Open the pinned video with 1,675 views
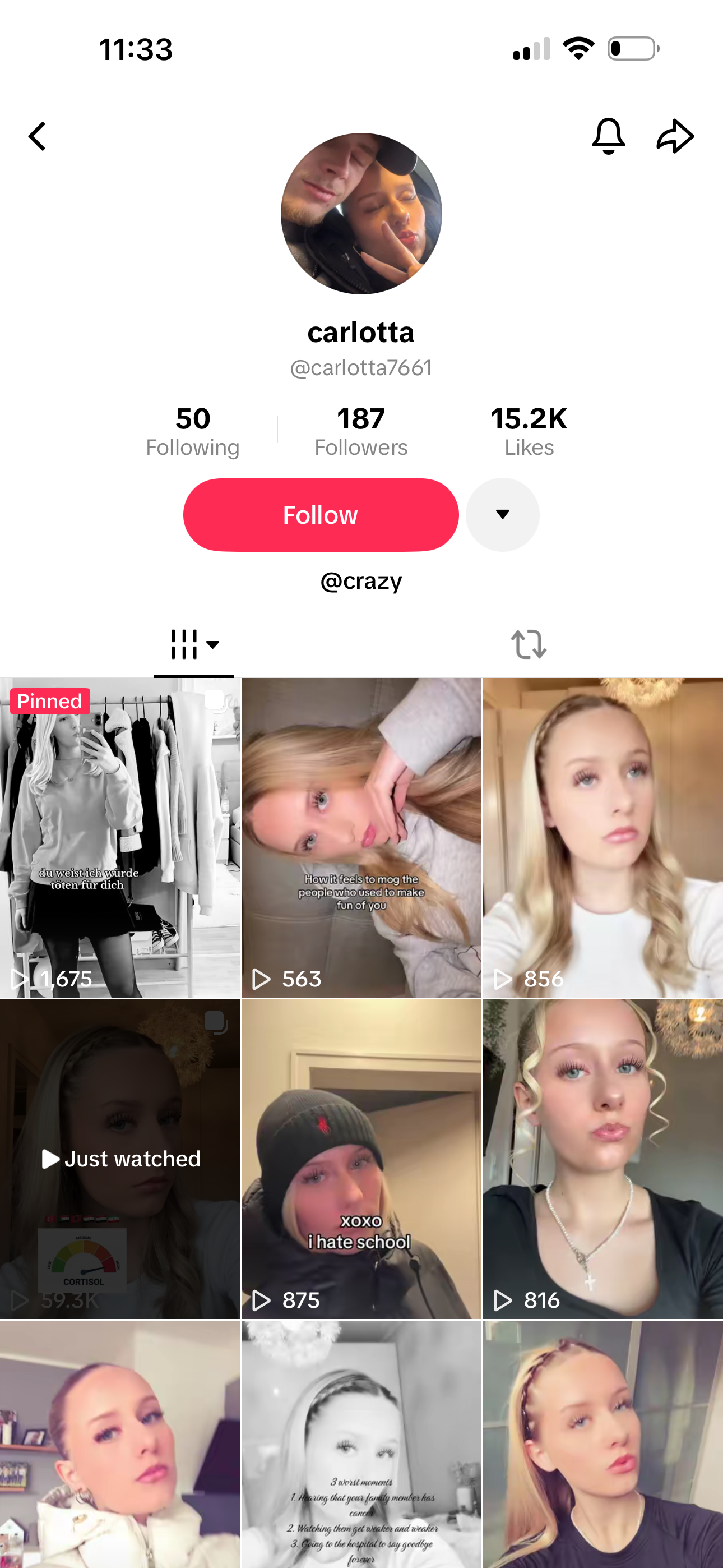This screenshot has width=723, height=1568. (x=120, y=837)
